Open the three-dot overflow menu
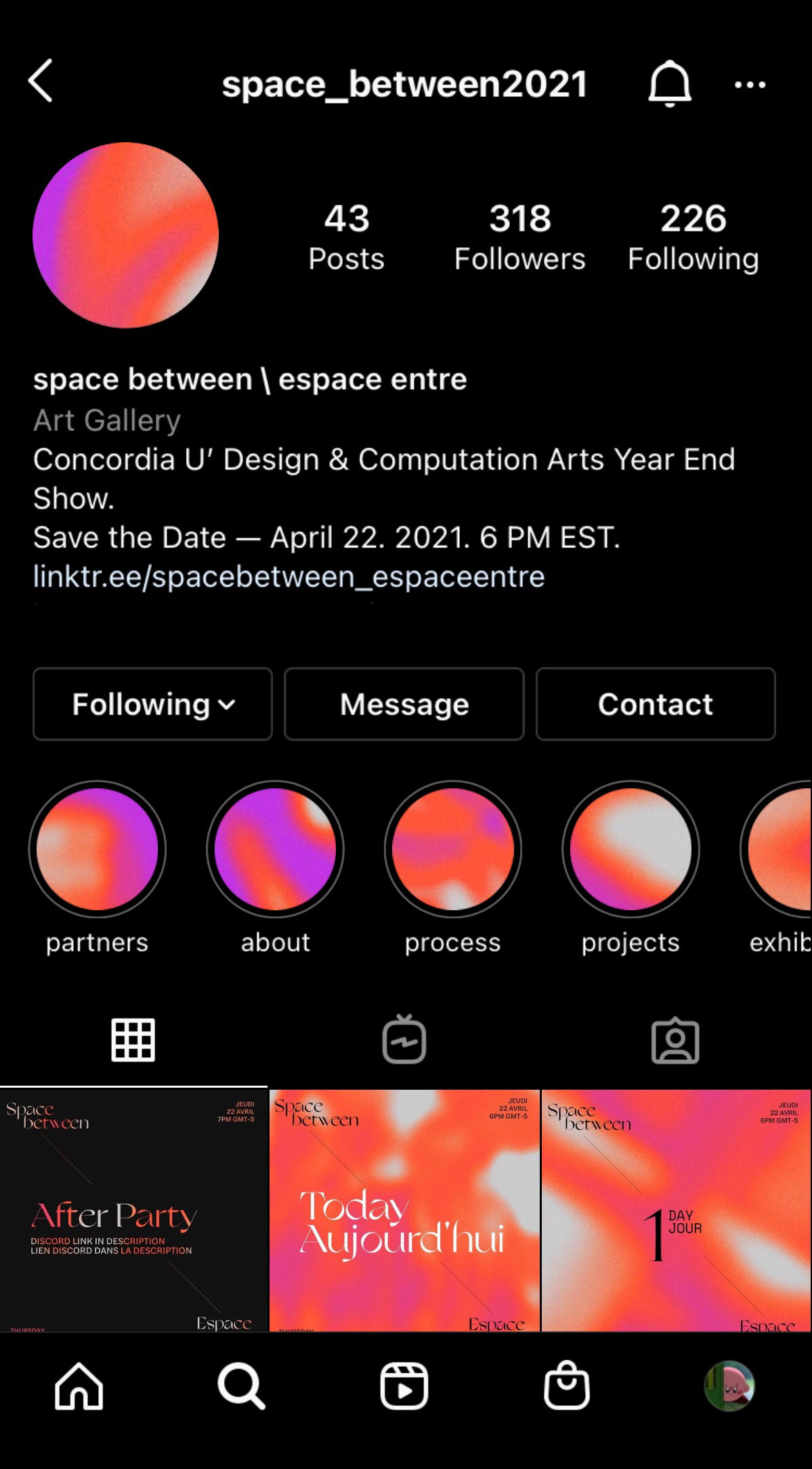Screen dimensions: 812x1469 [x=750, y=85]
